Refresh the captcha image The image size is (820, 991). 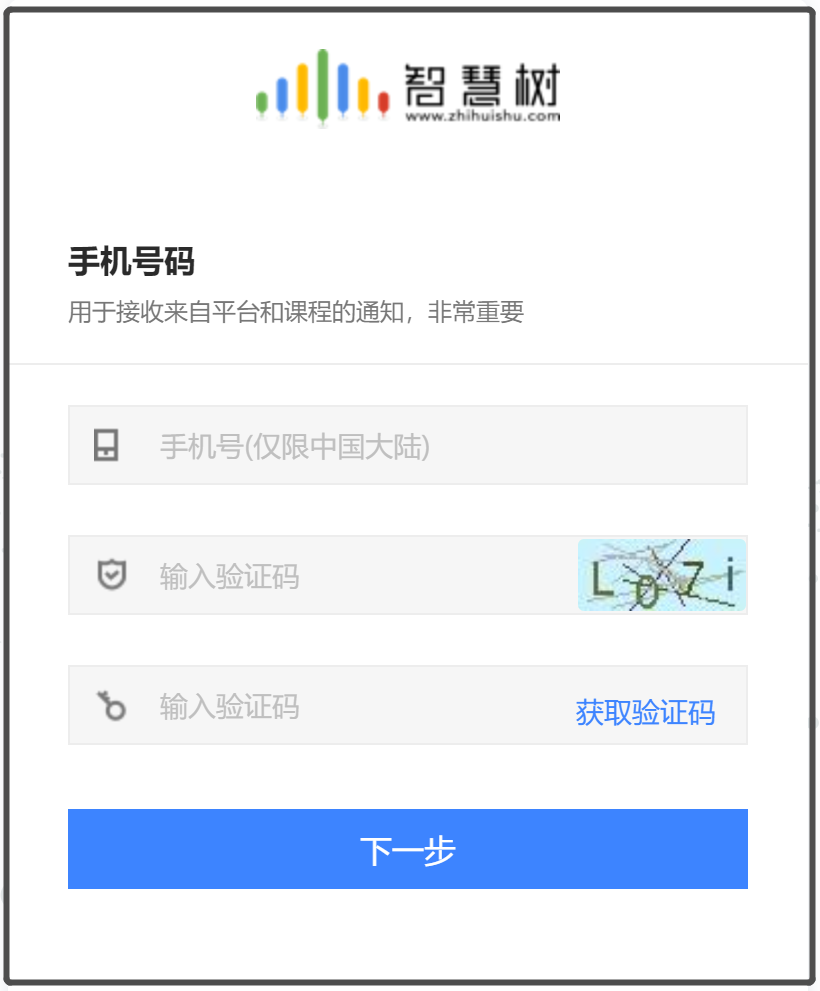662,576
